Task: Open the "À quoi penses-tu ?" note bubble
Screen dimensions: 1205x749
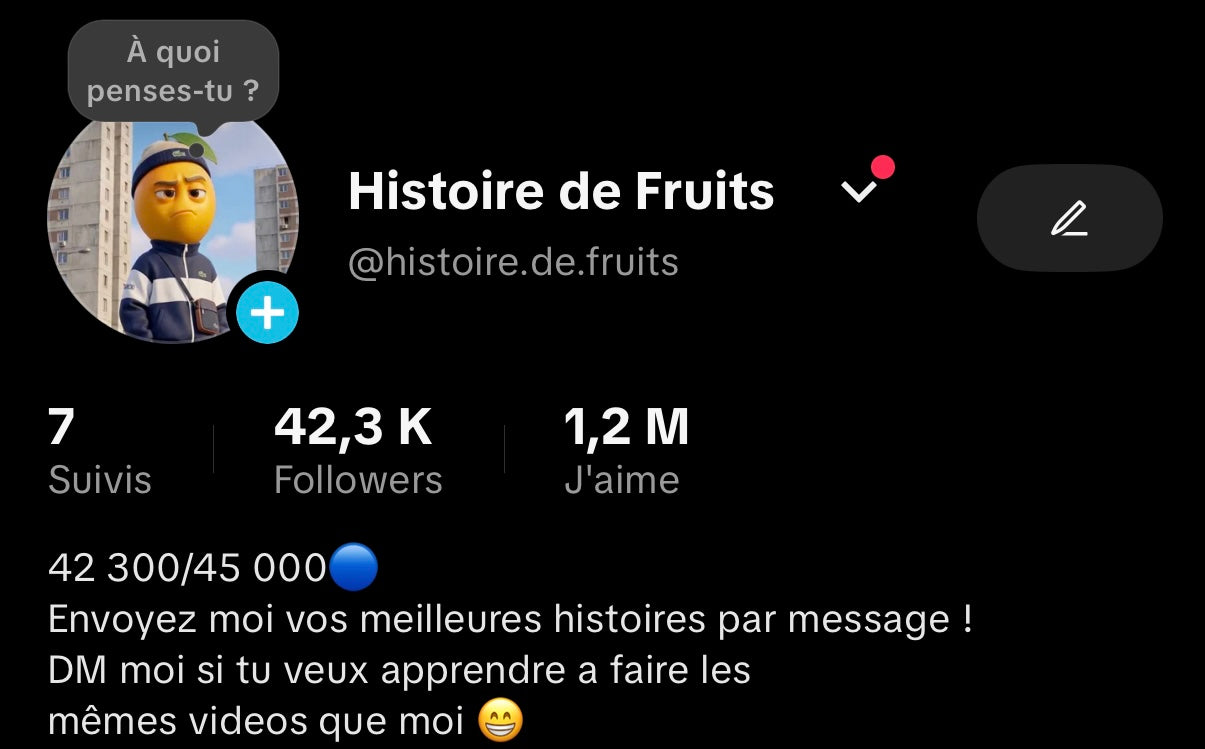Action: pos(173,71)
